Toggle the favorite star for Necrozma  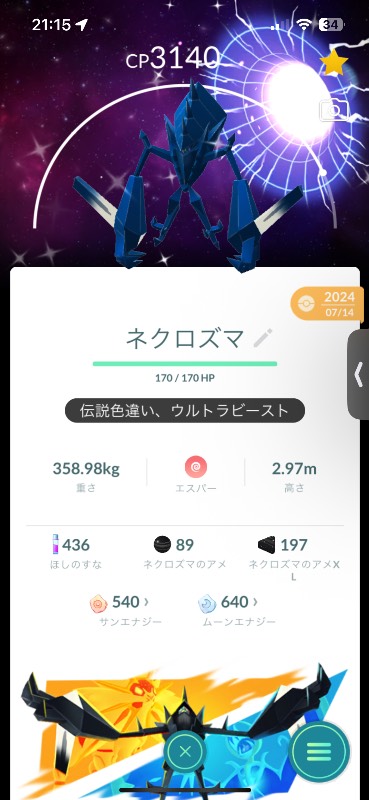[334, 63]
